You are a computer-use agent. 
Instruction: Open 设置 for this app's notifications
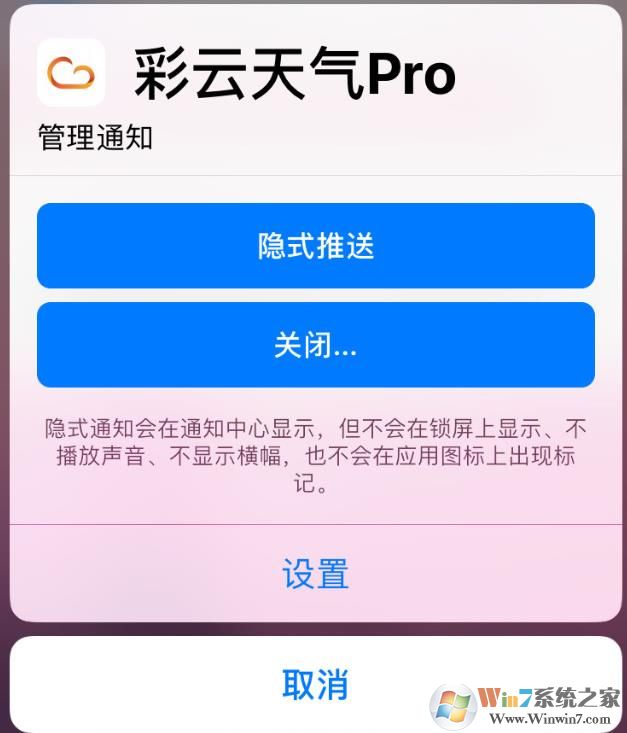point(316,574)
